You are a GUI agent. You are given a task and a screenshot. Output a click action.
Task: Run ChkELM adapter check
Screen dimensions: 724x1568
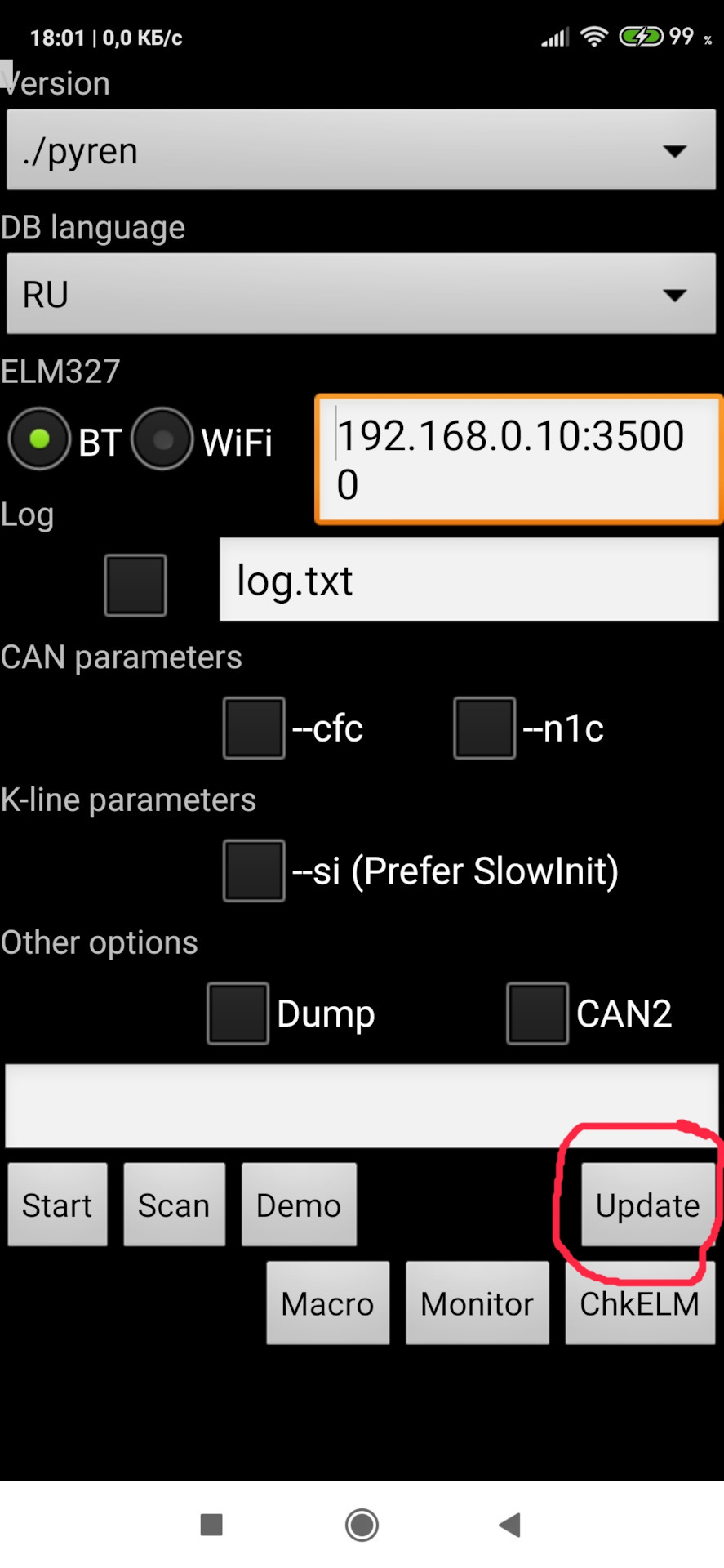click(639, 1303)
